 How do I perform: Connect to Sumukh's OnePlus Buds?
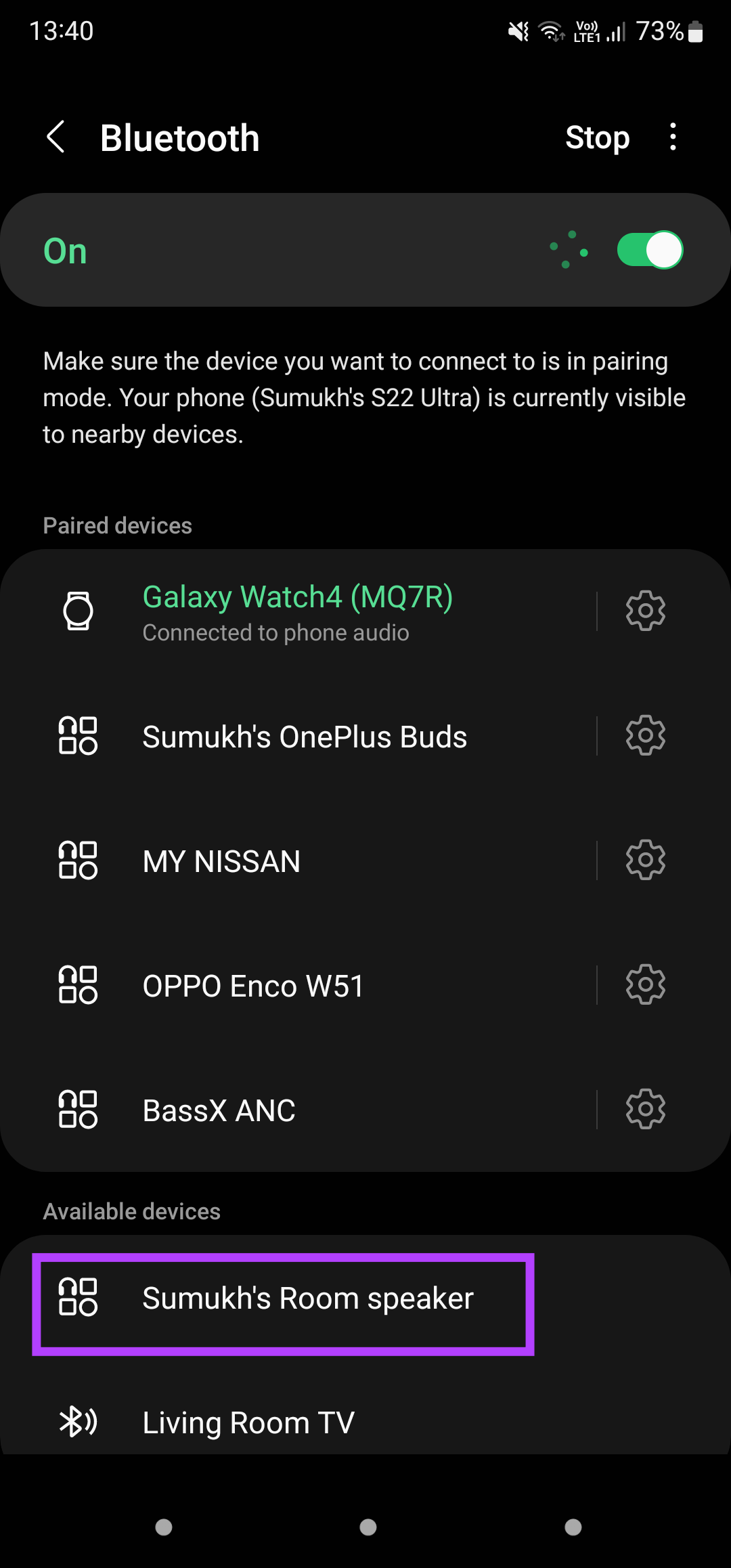[x=305, y=737]
